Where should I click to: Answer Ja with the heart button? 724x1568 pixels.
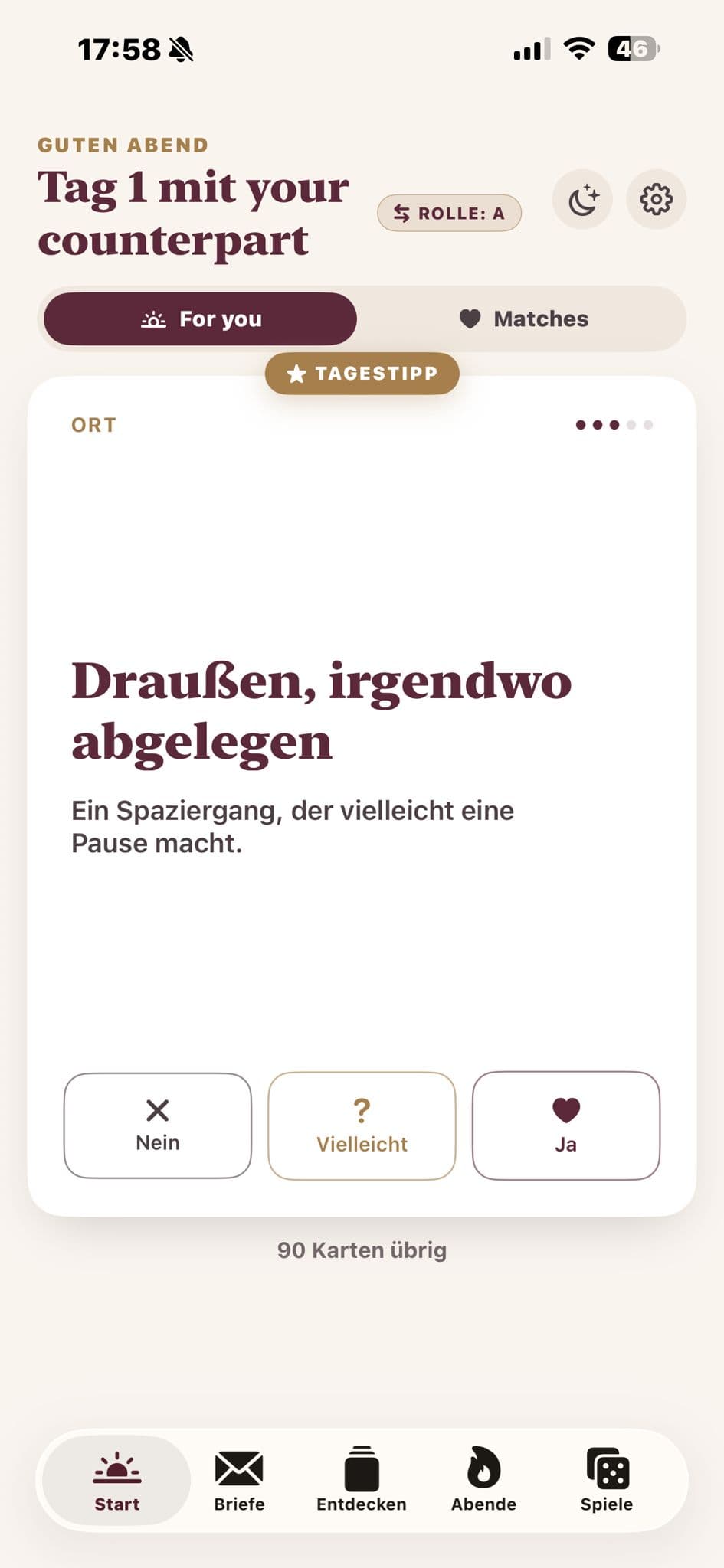point(566,1125)
